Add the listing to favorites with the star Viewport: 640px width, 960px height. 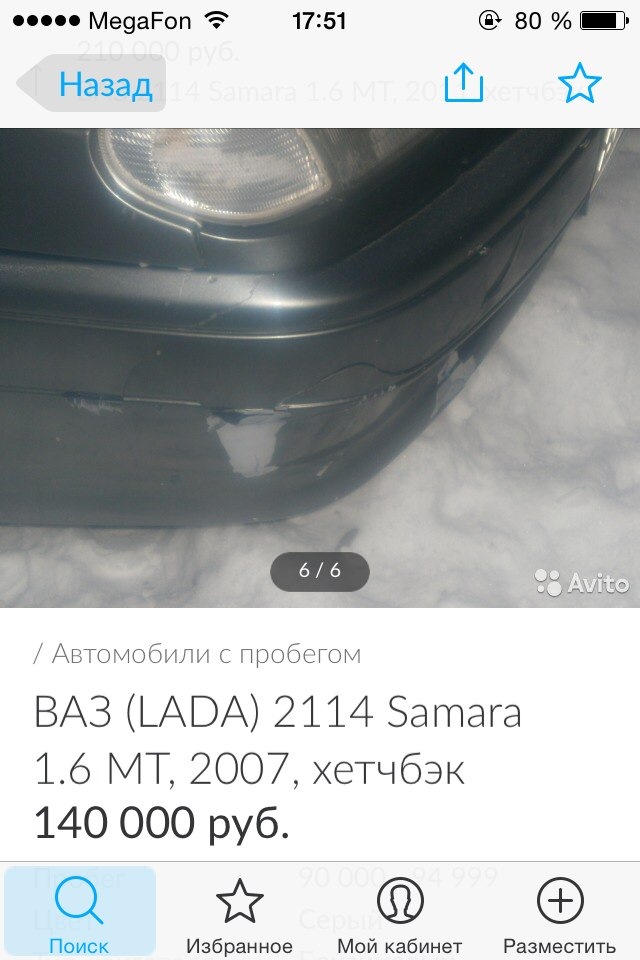click(x=579, y=84)
